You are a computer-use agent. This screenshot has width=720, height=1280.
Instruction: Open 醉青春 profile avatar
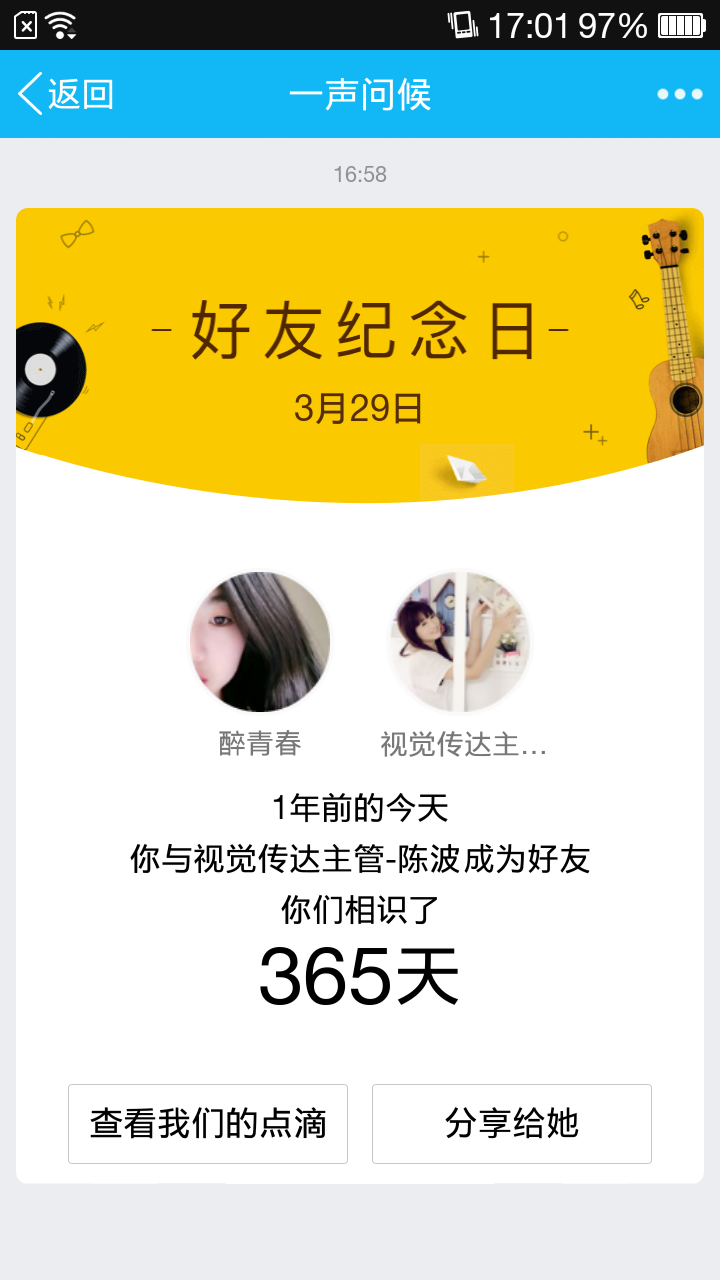[x=260, y=642]
